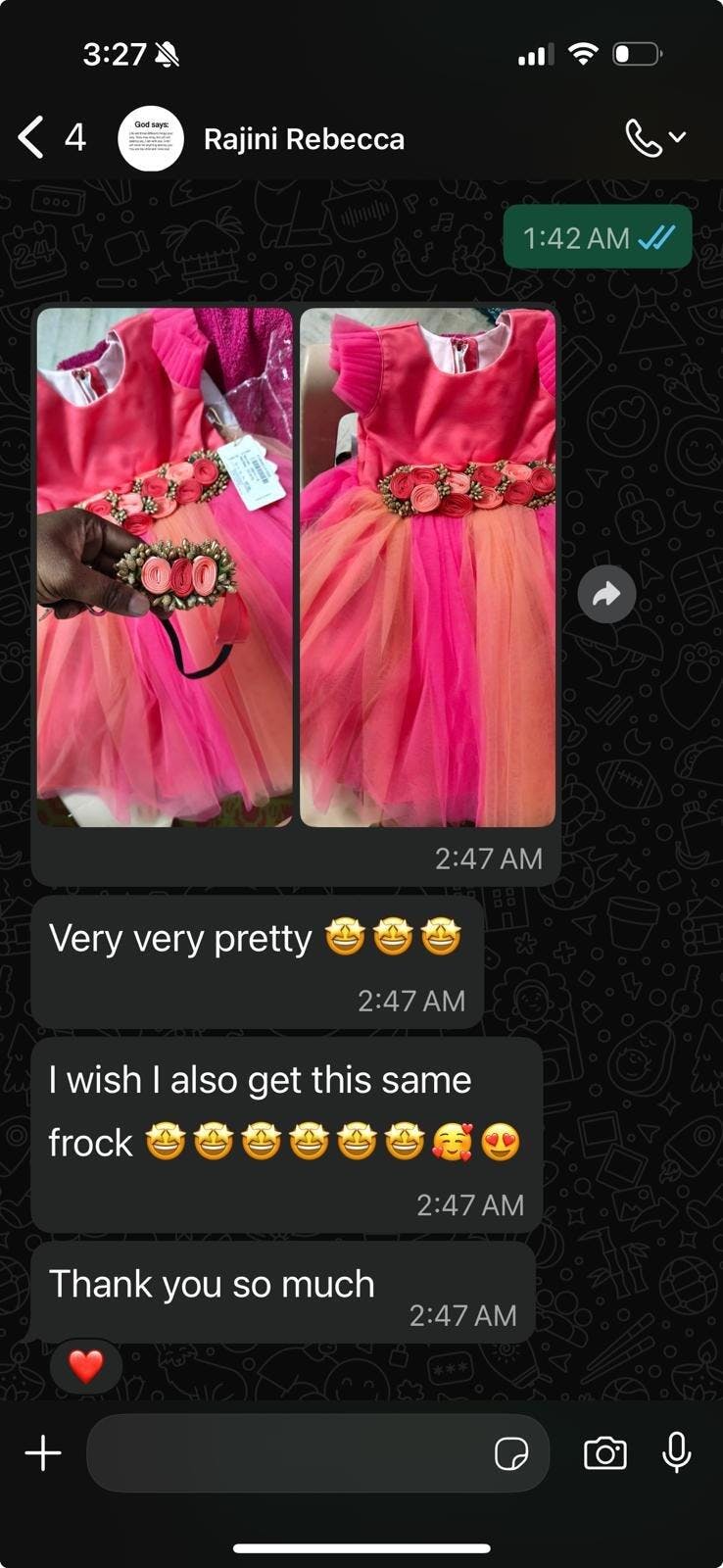This screenshot has height=1568, width=723.
Task: Open the camera to take a photo
Action: pos(605,1453)
